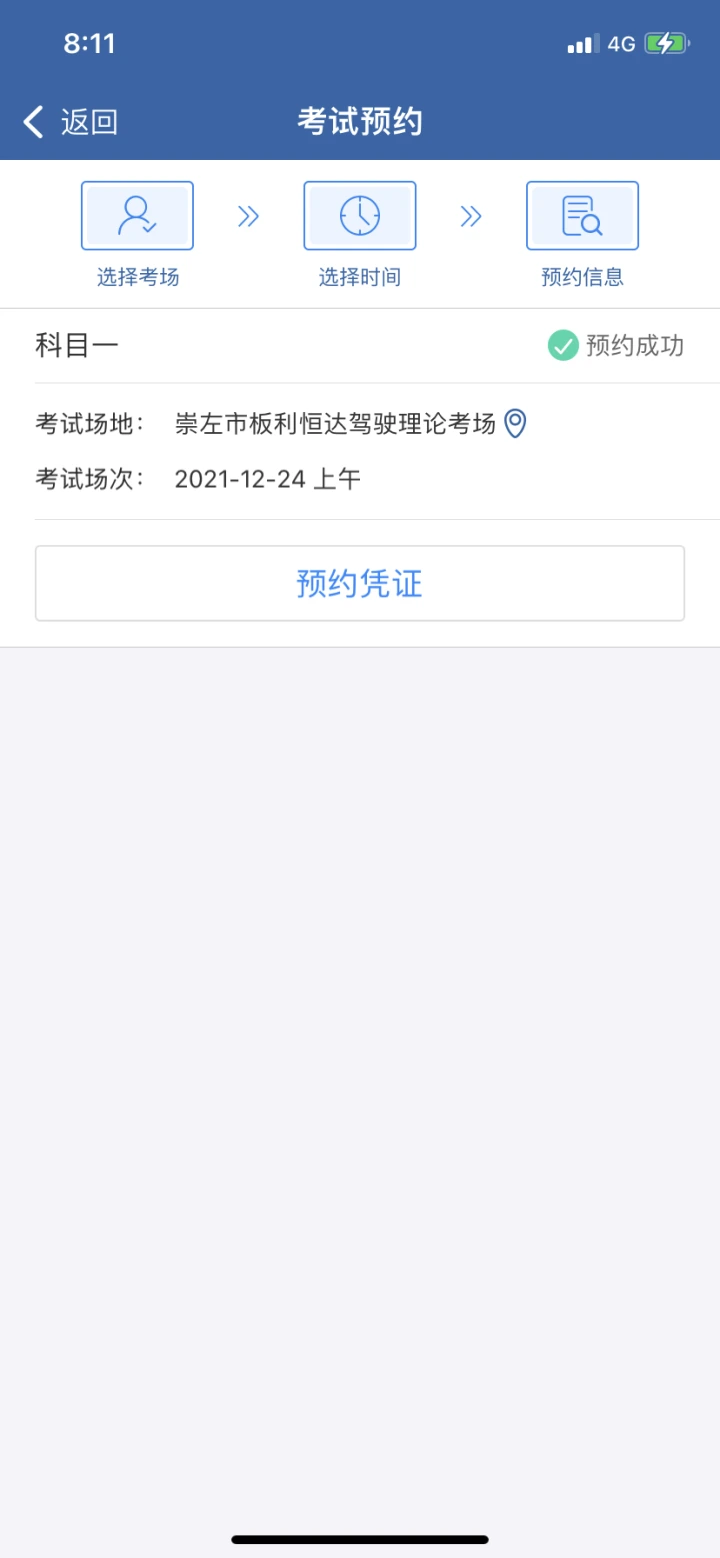View exam venue location on map
Screen dimensions: 720x1558
514,424
